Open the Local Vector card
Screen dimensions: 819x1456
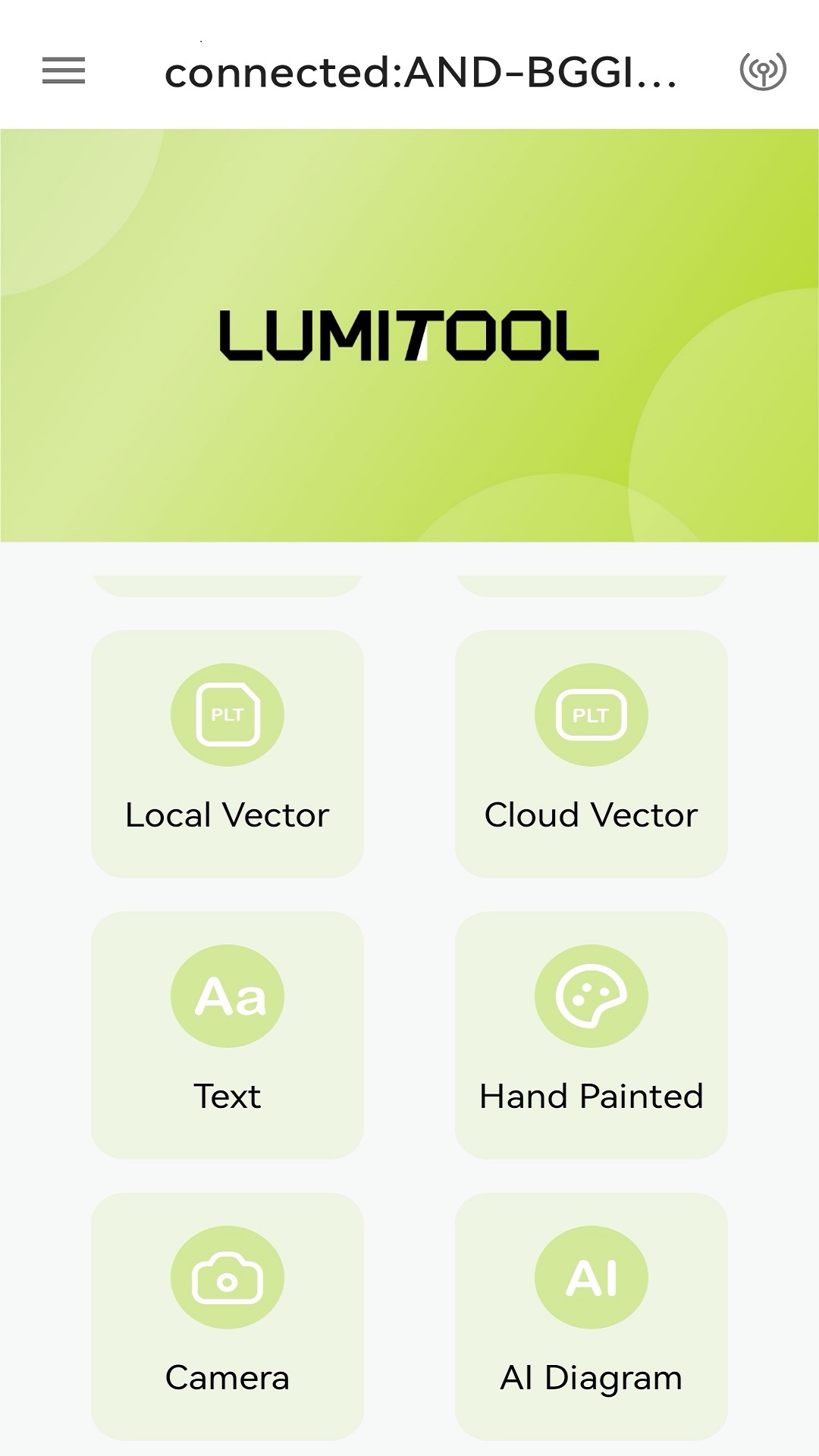(227, 754)
